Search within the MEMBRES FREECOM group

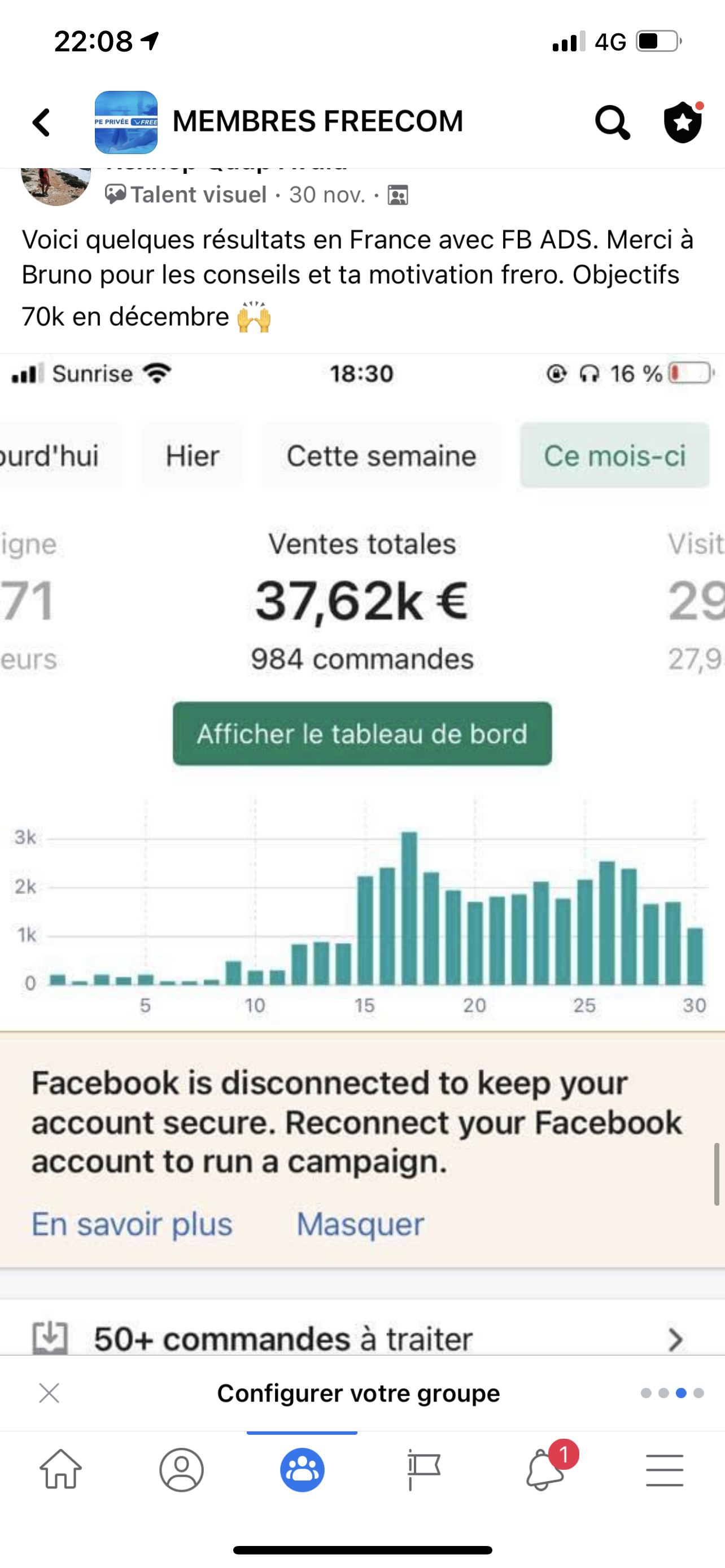(612, 122)
